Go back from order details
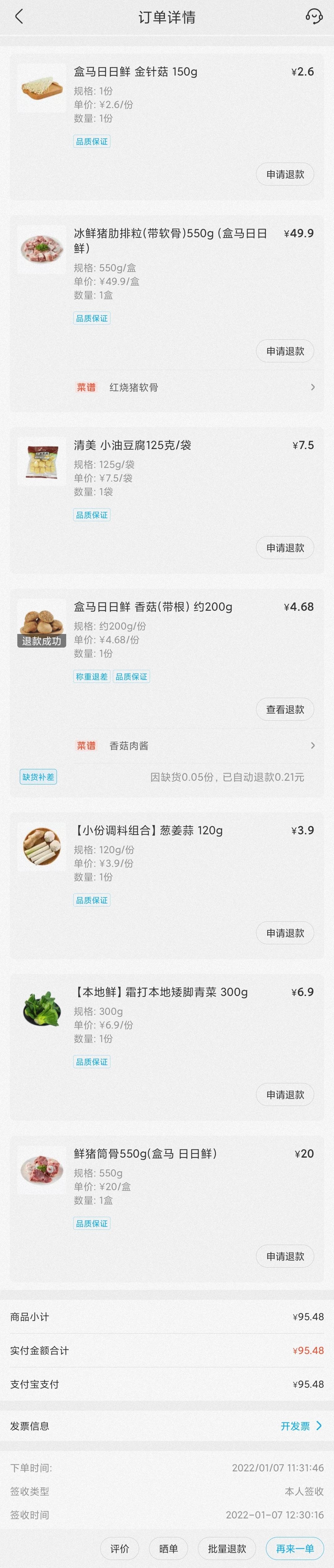The height and width of the screenshot is (1568, 334). click(19, 17)
